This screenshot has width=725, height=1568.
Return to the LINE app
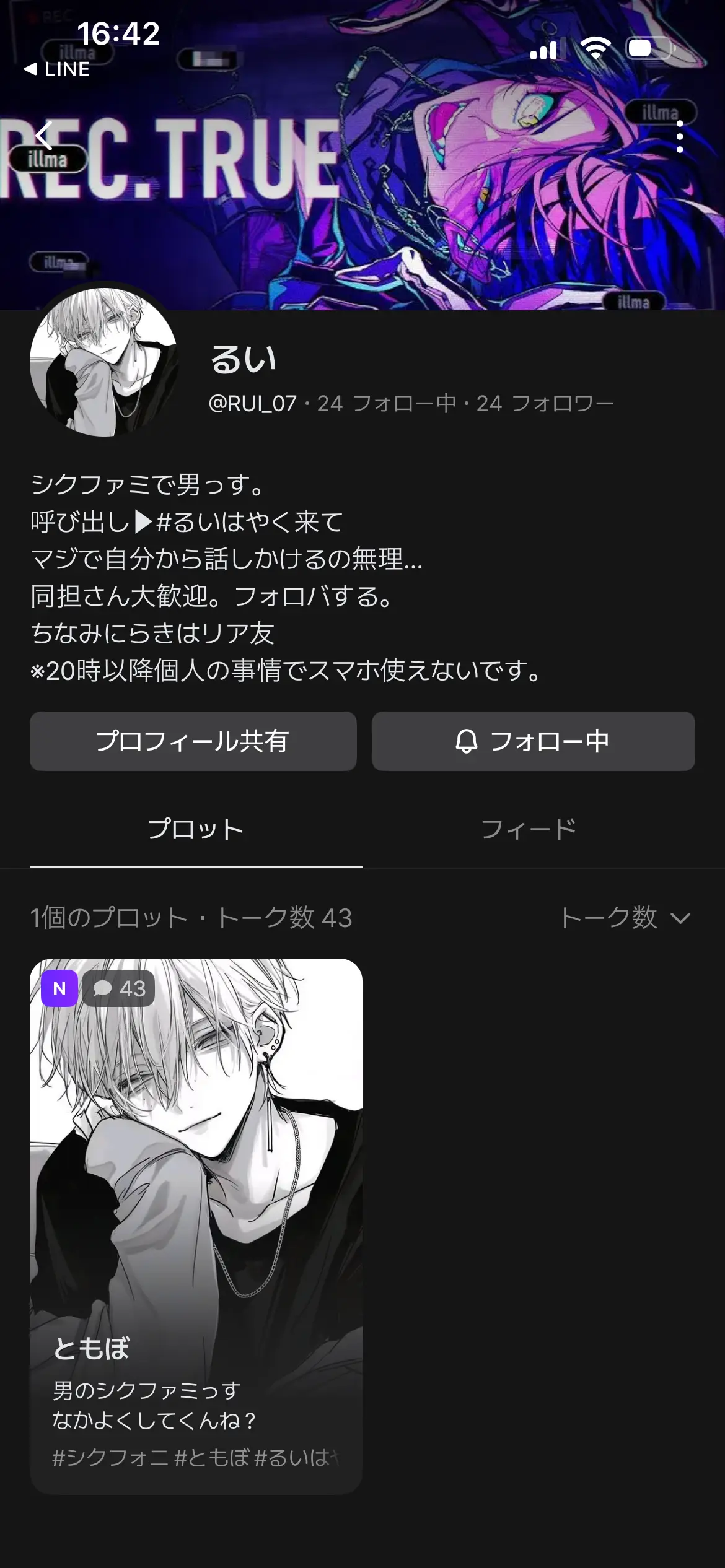[x=57, y=69]
